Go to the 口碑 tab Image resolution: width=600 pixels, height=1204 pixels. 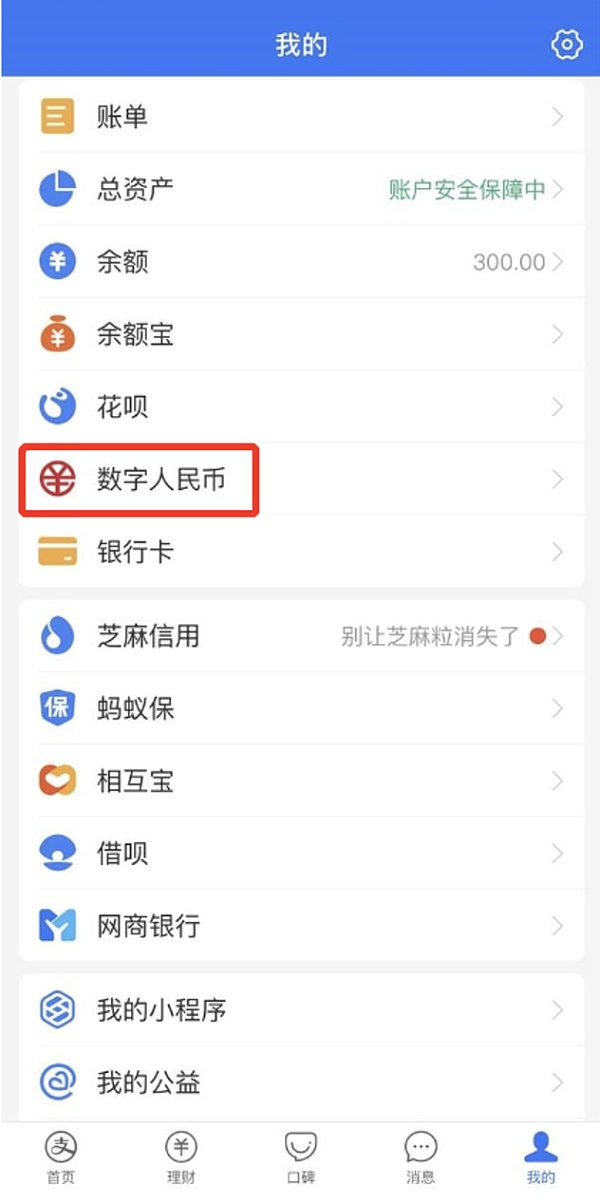(301, 1157)
